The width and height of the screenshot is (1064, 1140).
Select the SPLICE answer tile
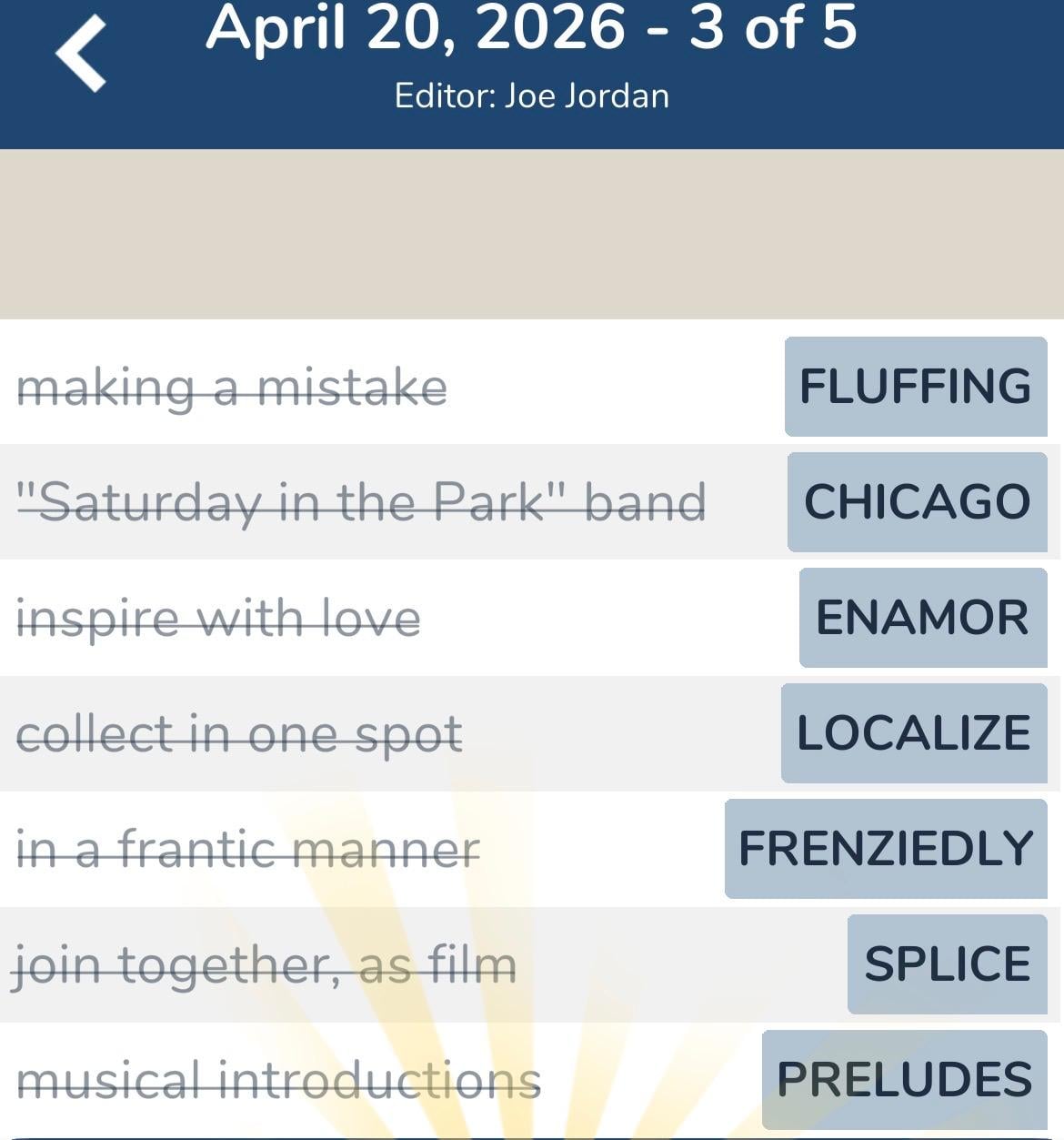click(x=947, y=964)
